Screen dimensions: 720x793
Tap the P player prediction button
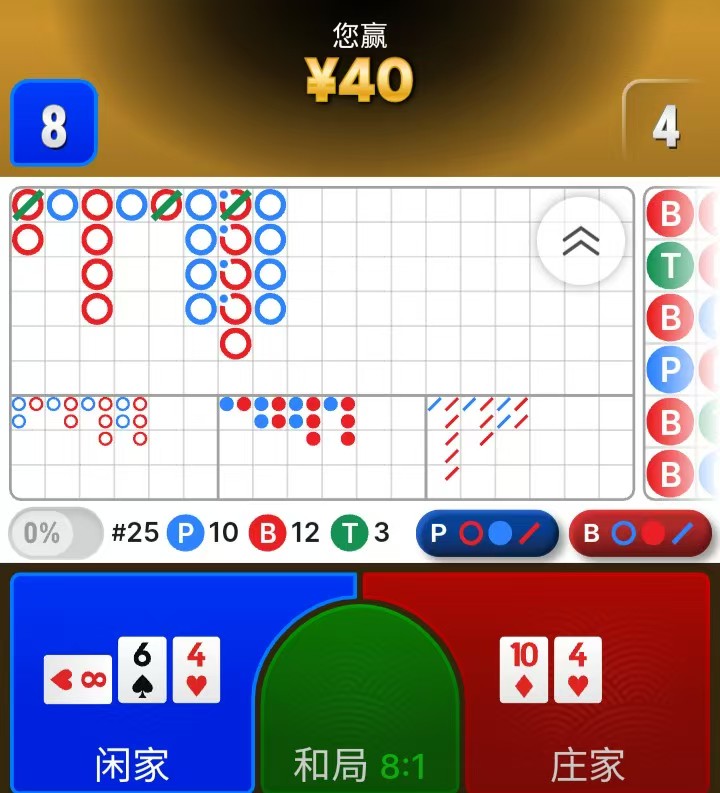(487, 533)
